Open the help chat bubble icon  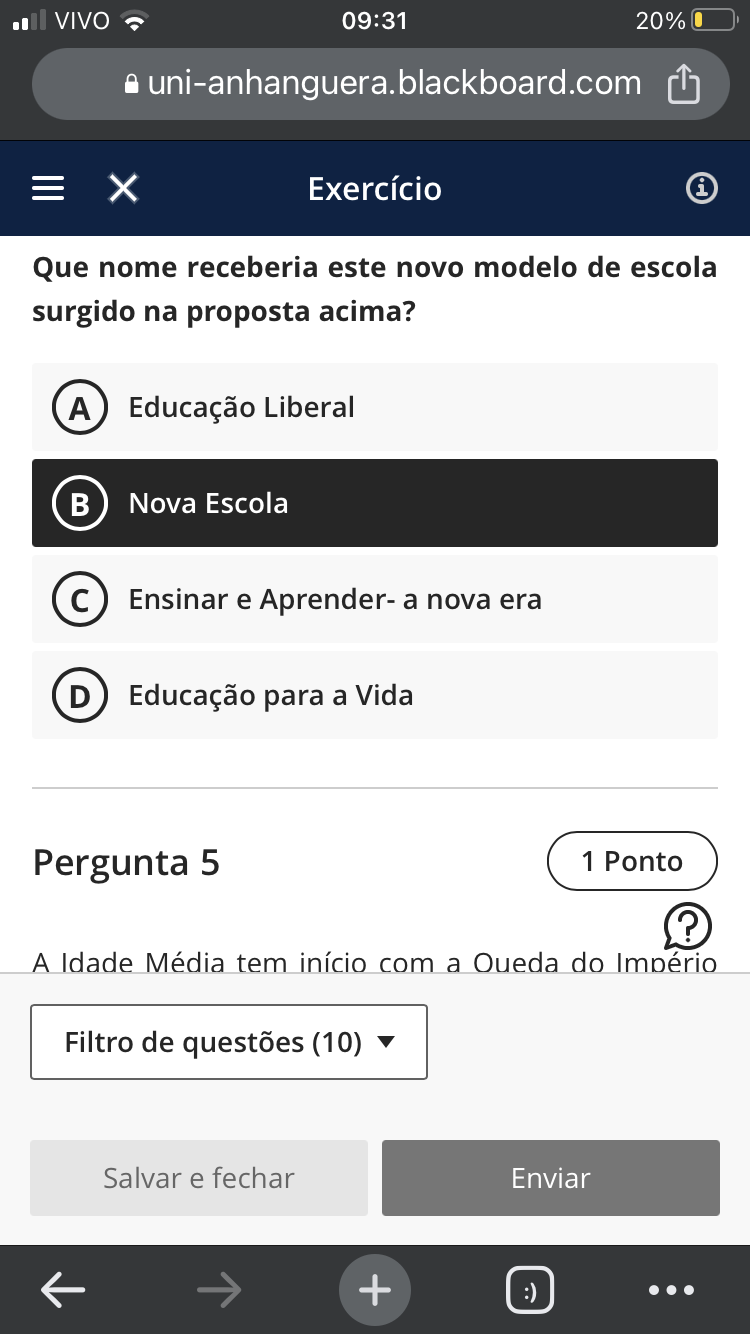687,926
